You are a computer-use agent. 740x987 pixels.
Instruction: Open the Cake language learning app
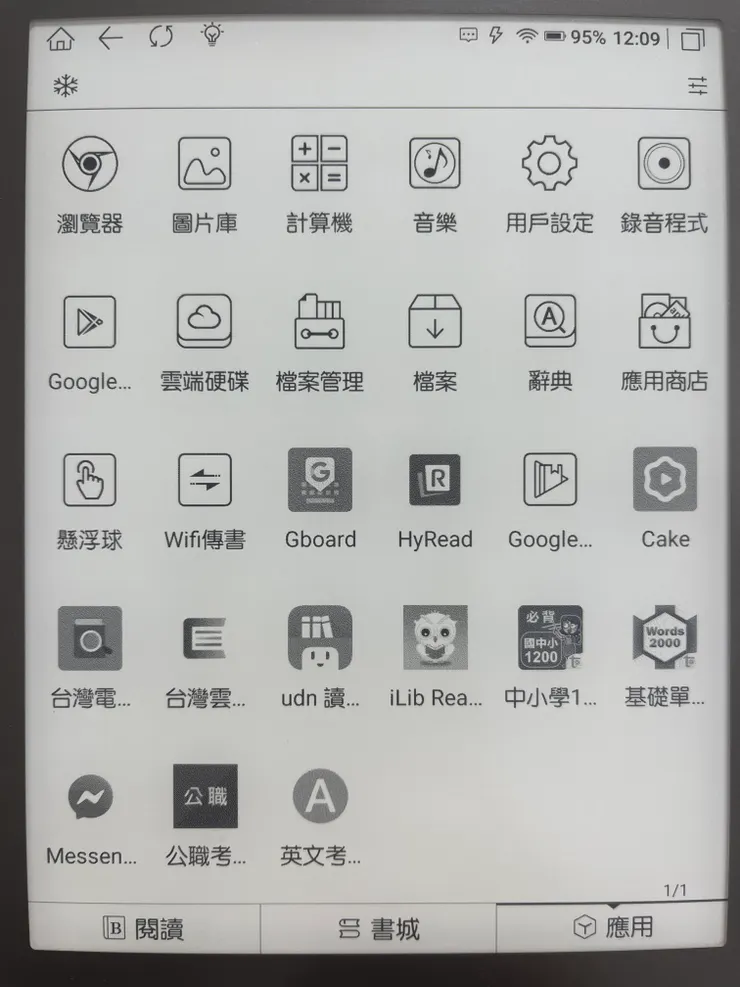coord(664,479)
